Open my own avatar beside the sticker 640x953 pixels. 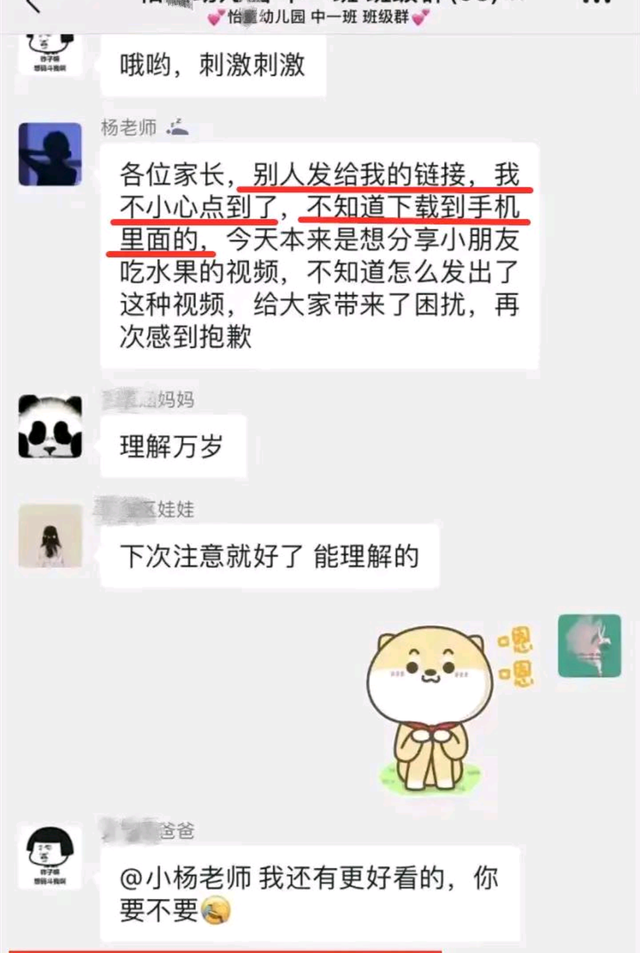pos(589,646)
